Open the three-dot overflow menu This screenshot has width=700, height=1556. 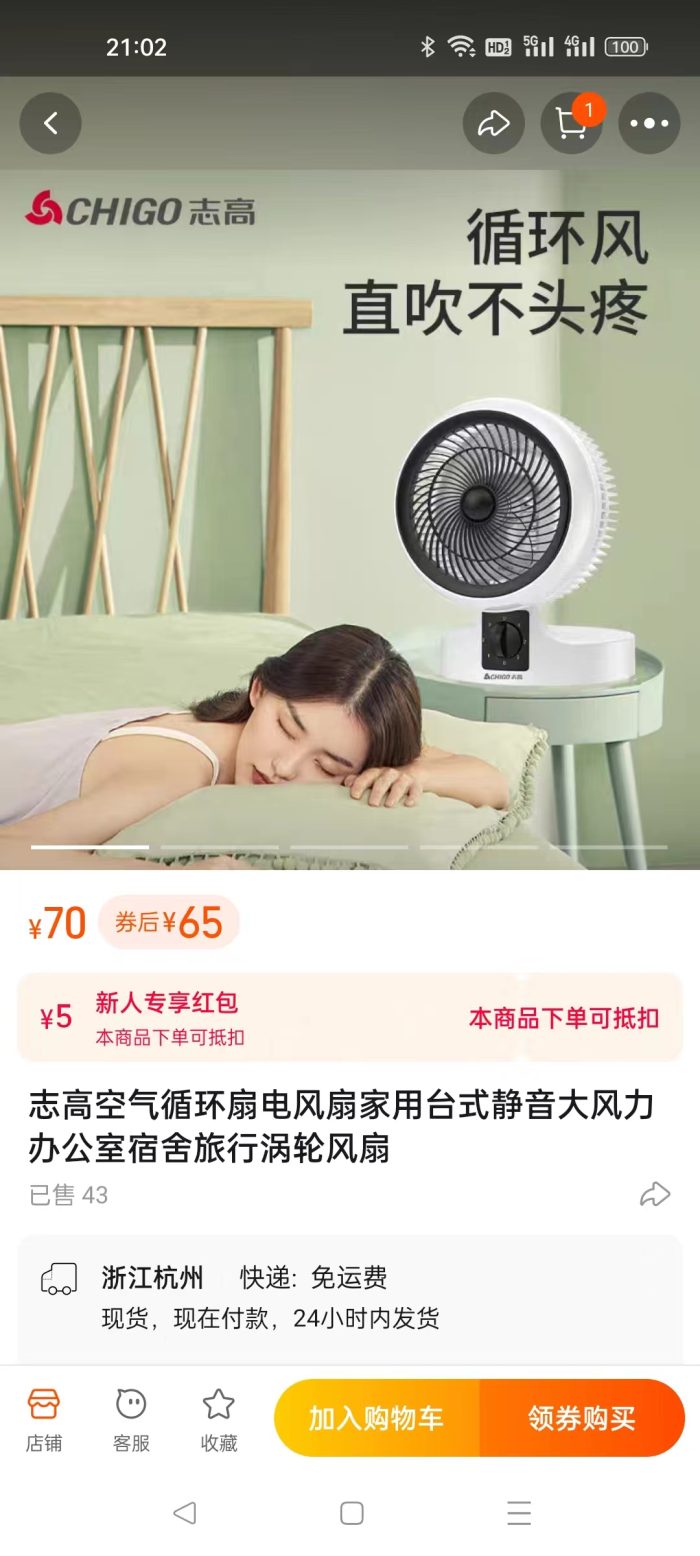649,123
